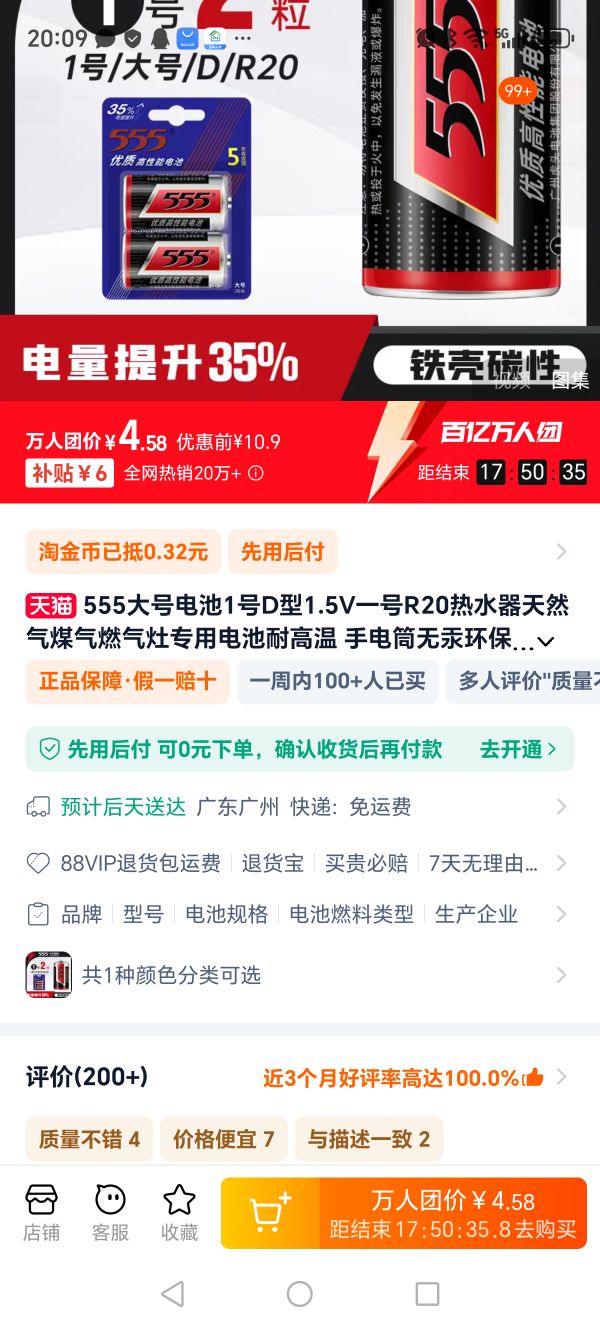Open 共1种颜色分类可选 selection
The image size is (600, 1326).
300,975
